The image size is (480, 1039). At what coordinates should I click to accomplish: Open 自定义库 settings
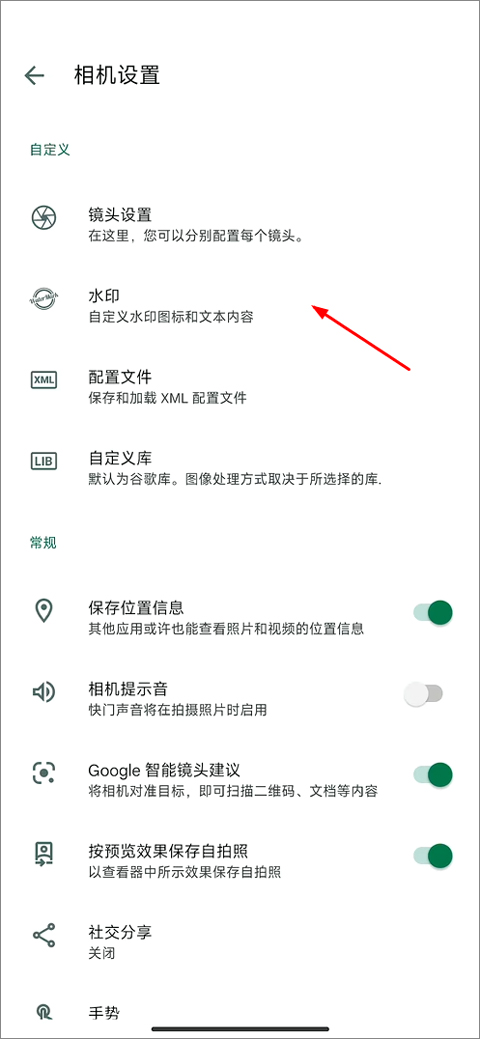[x=240, y=468]
